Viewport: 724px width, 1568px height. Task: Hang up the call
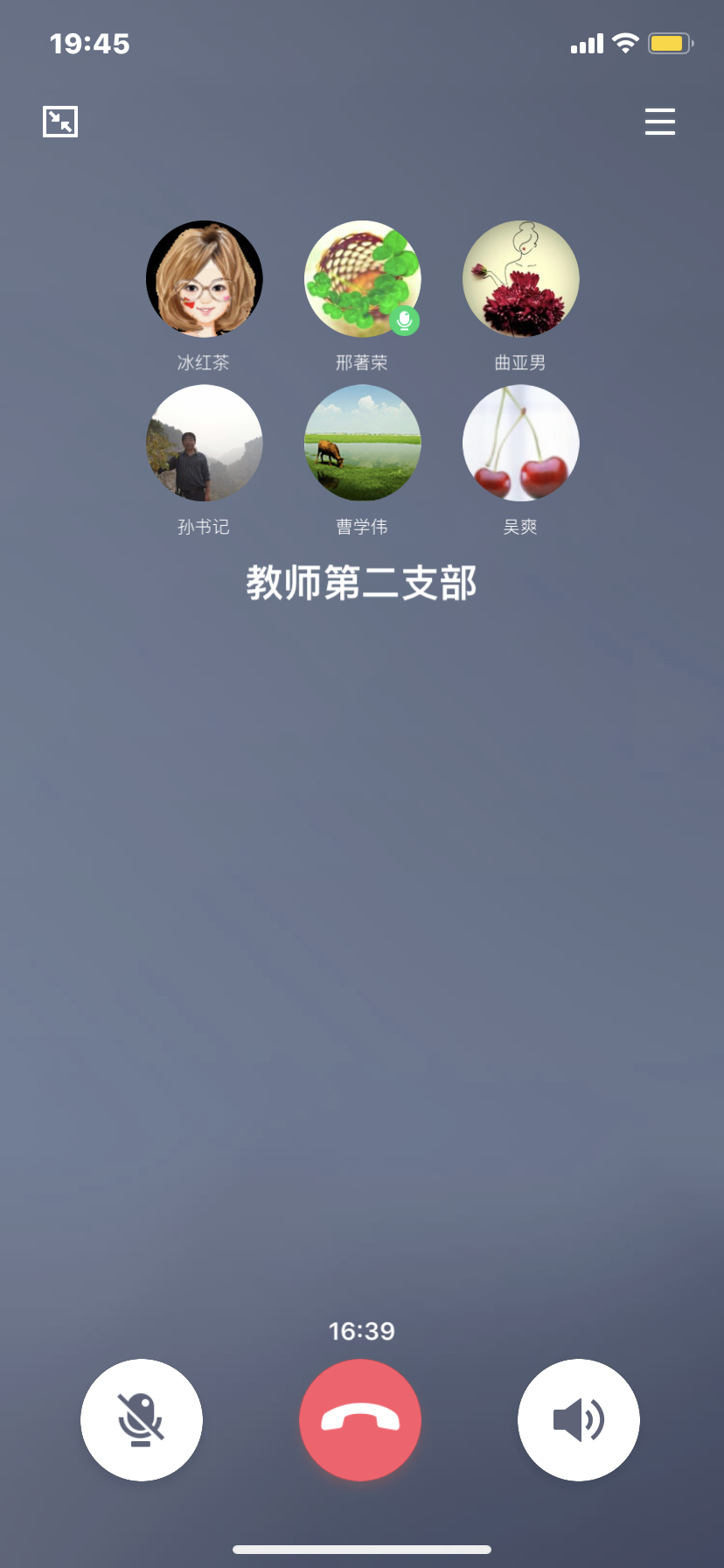(360, 1419)
